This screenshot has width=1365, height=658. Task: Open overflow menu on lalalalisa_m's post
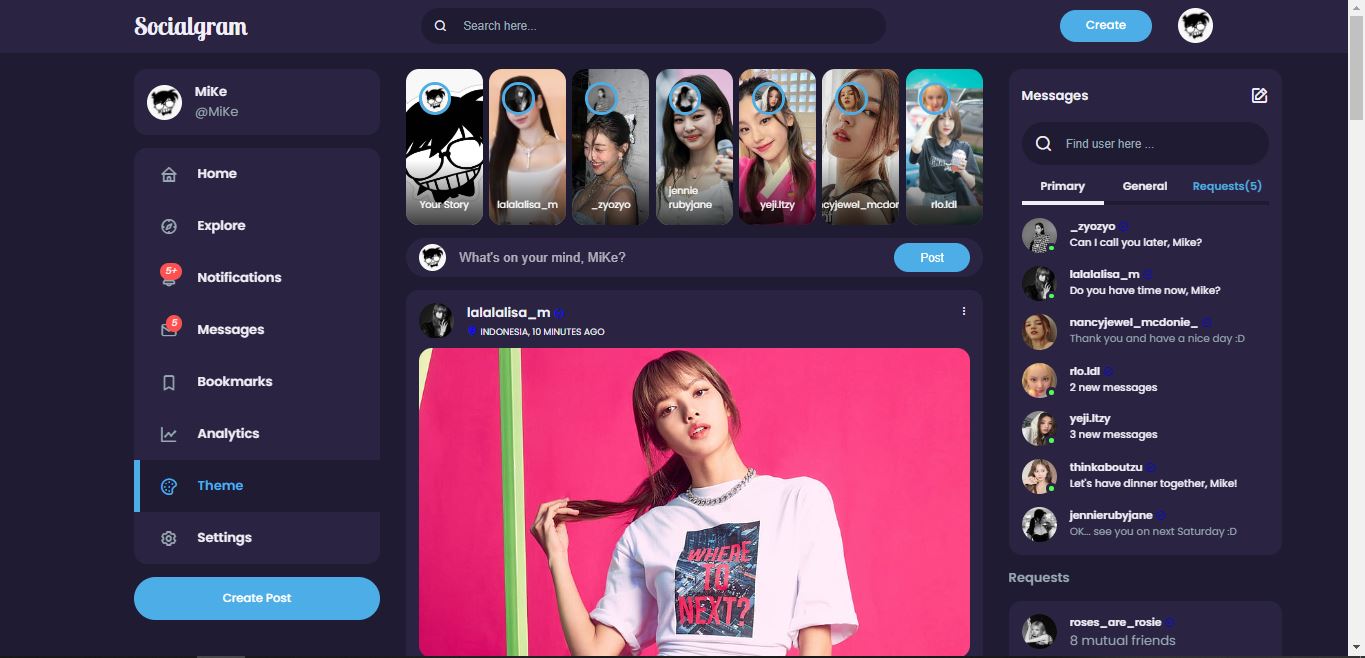963,311
